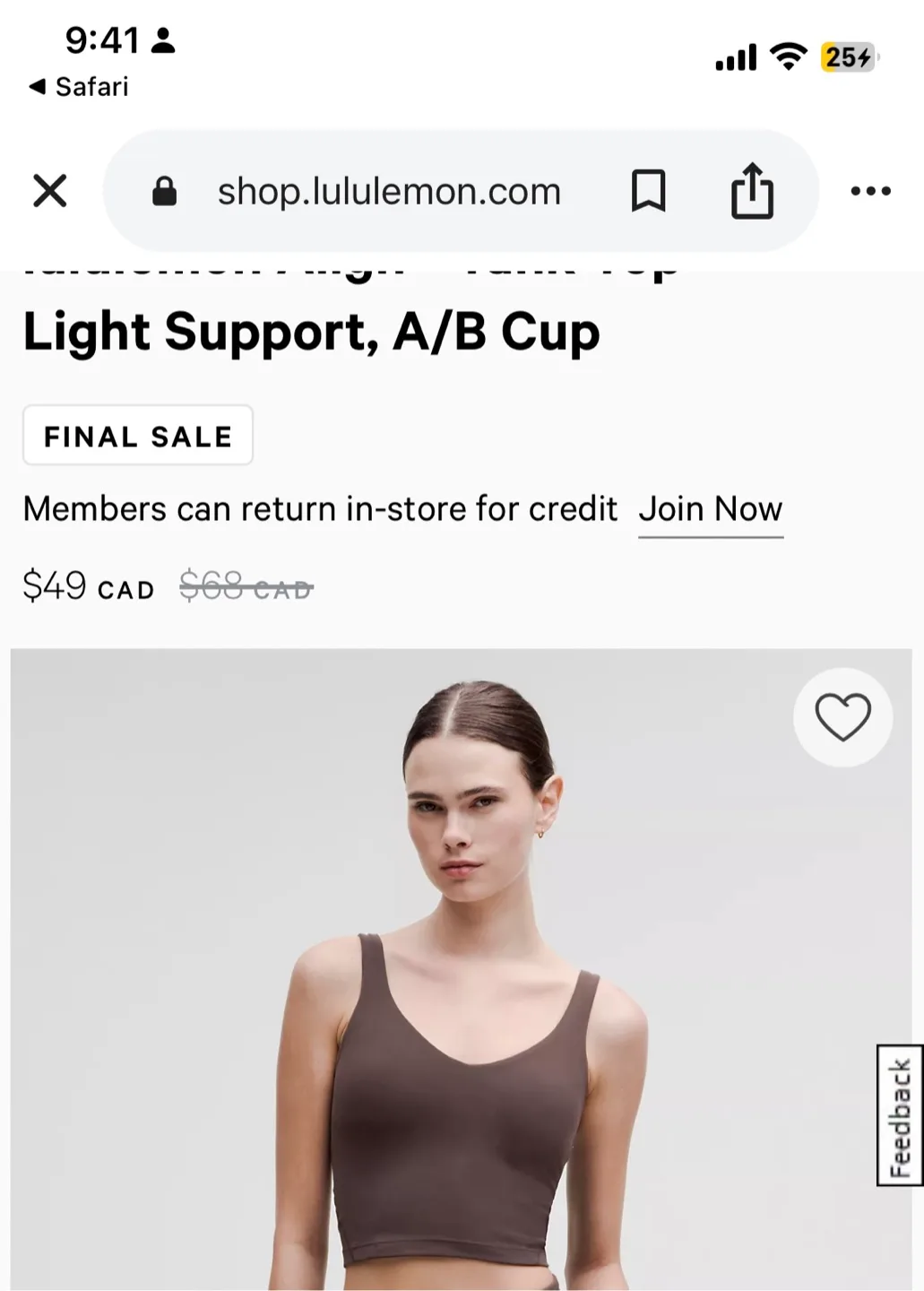Share this product page
This screenshot has width=924, height=1291.
coord(752,191)
